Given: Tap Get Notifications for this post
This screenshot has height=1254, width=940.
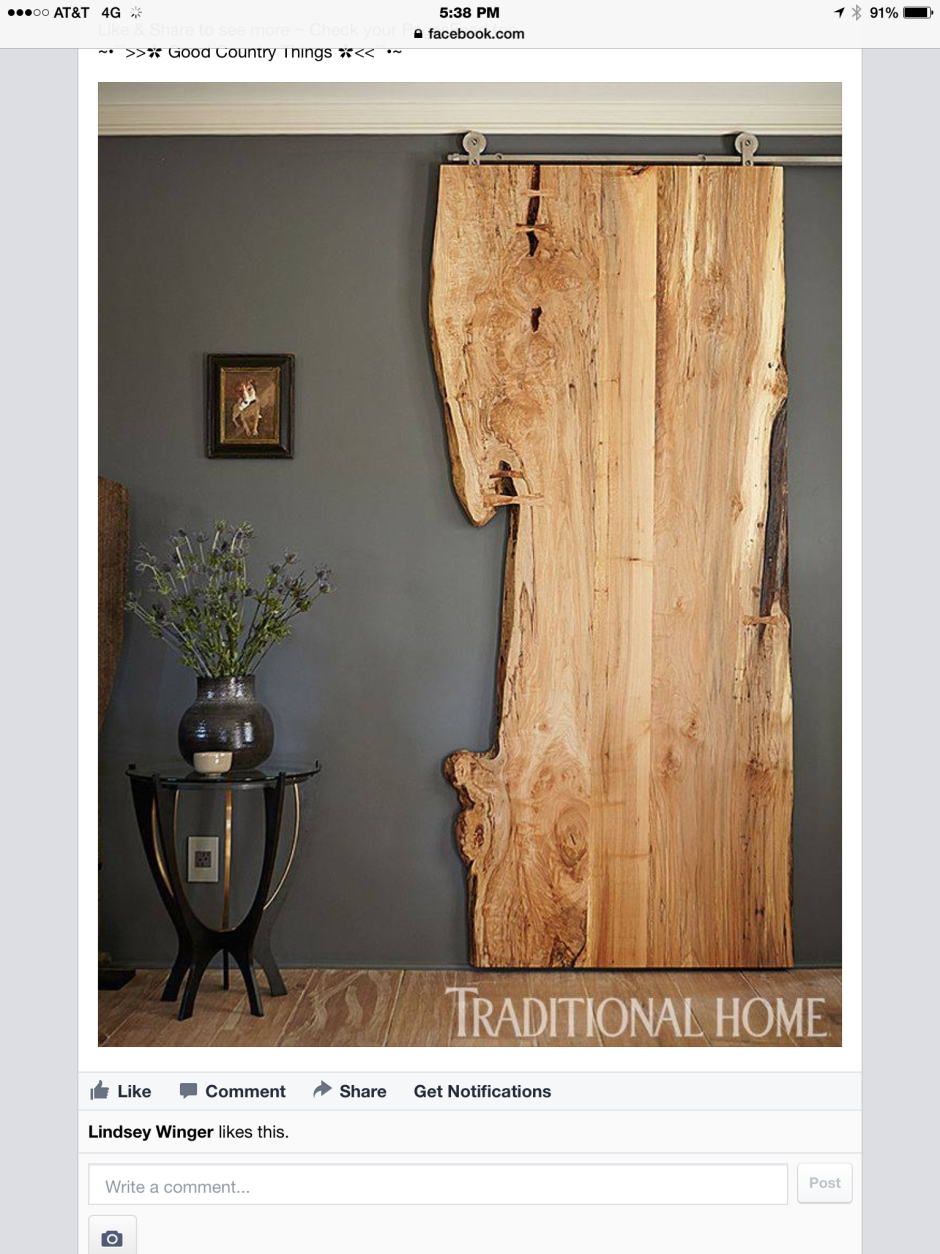Looking at the screenshot, I should (482, 1091).
